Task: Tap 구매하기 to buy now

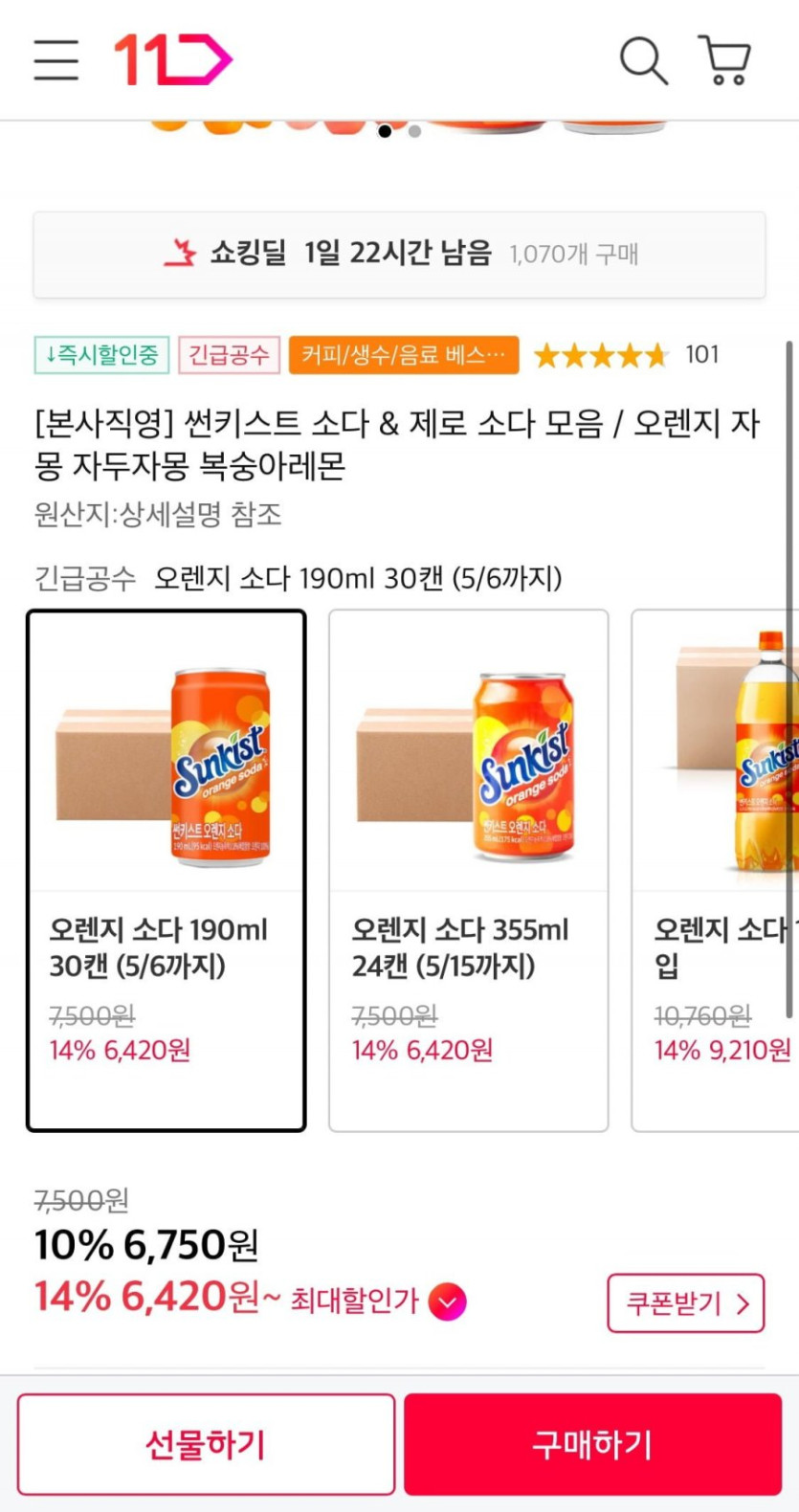Action: (x=592, y=1444)
